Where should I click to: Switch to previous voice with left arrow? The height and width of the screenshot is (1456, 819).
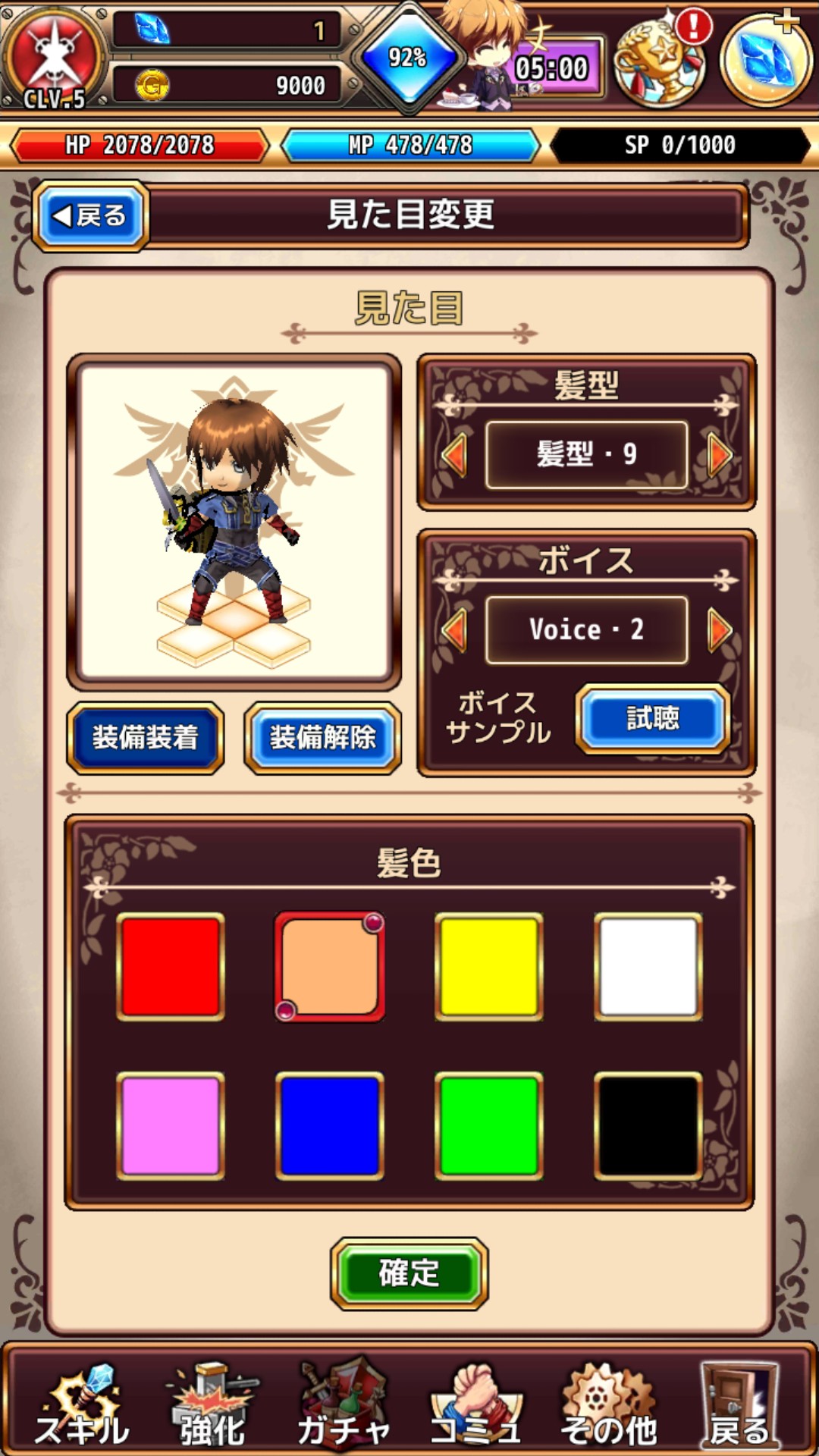point(455,630)
